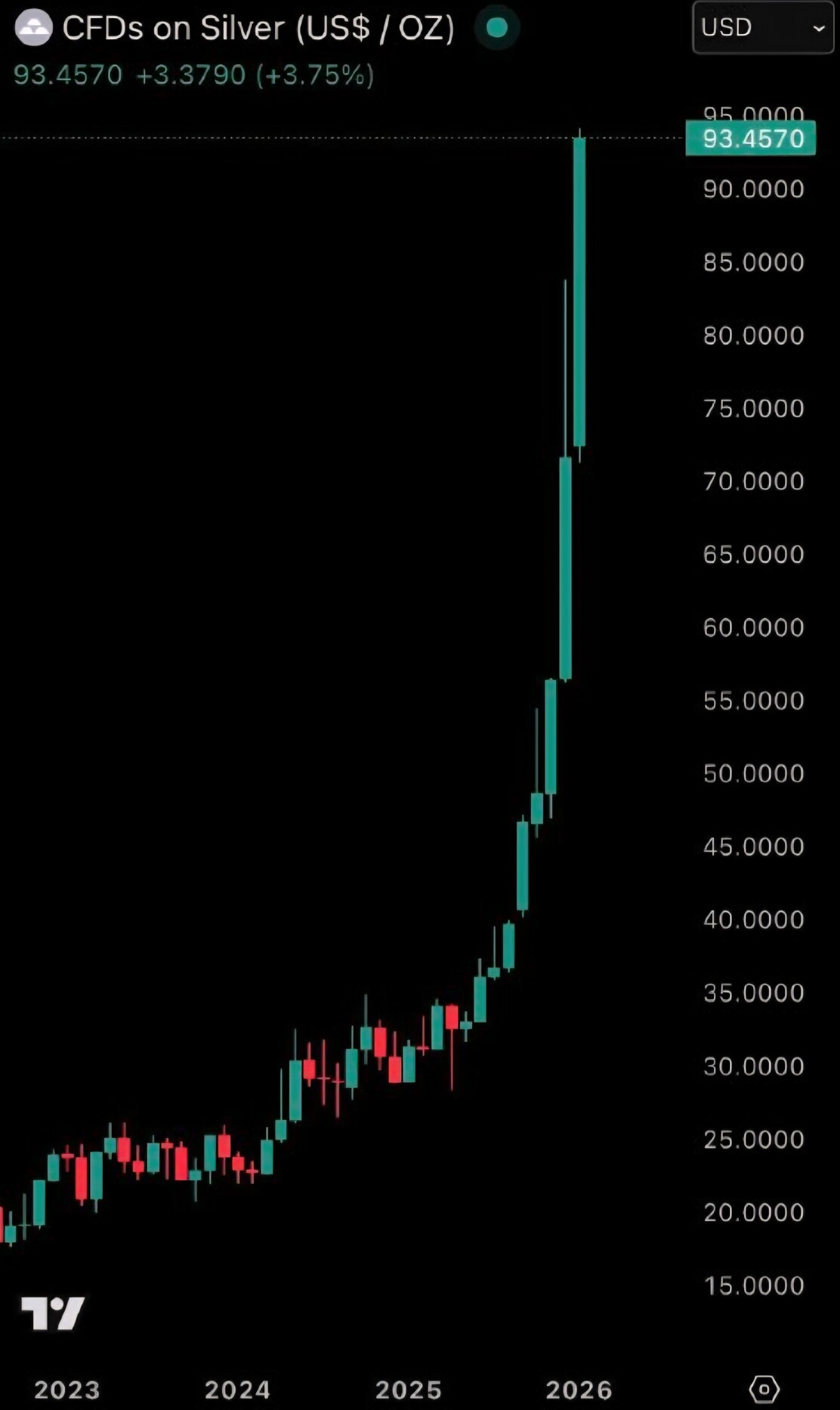This screenshot has width=840, height=1410.
Task: Open chart settings hexagon icon
Action: (764, 1388)
